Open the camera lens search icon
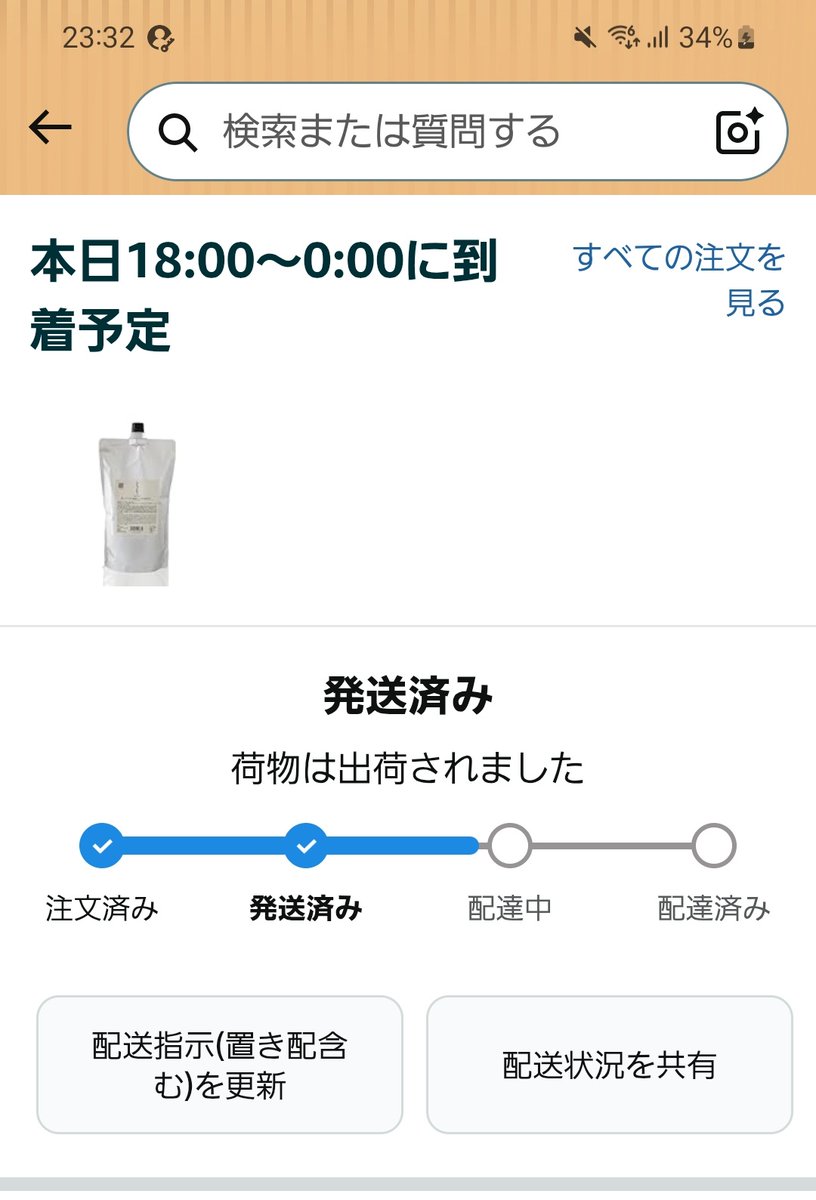The height and width of the screenshot is (1200, 816). [740, 132]
